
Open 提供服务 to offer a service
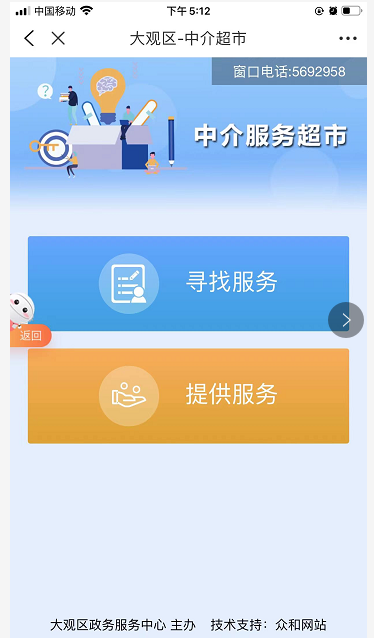188,396
